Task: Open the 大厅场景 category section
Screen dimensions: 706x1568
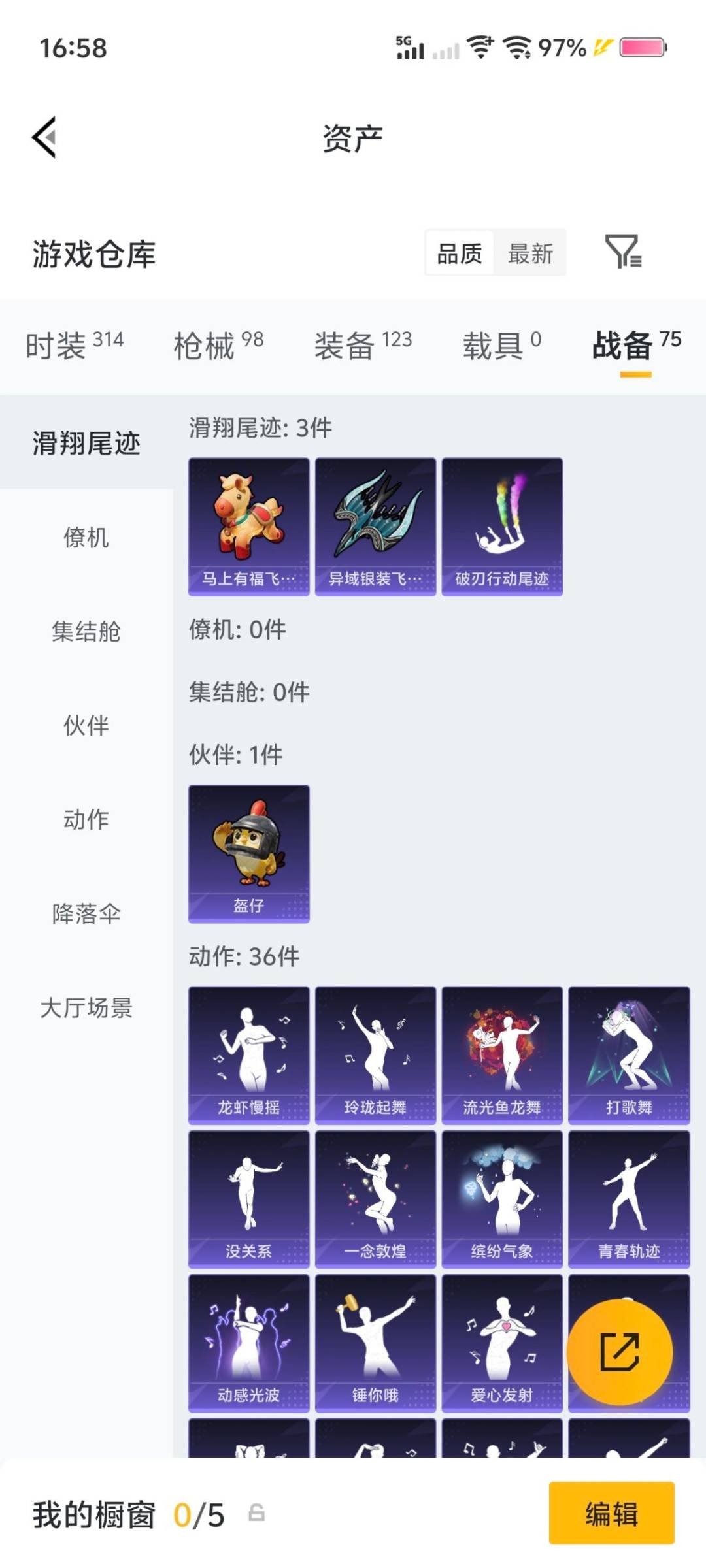Action: [86, 1009]
